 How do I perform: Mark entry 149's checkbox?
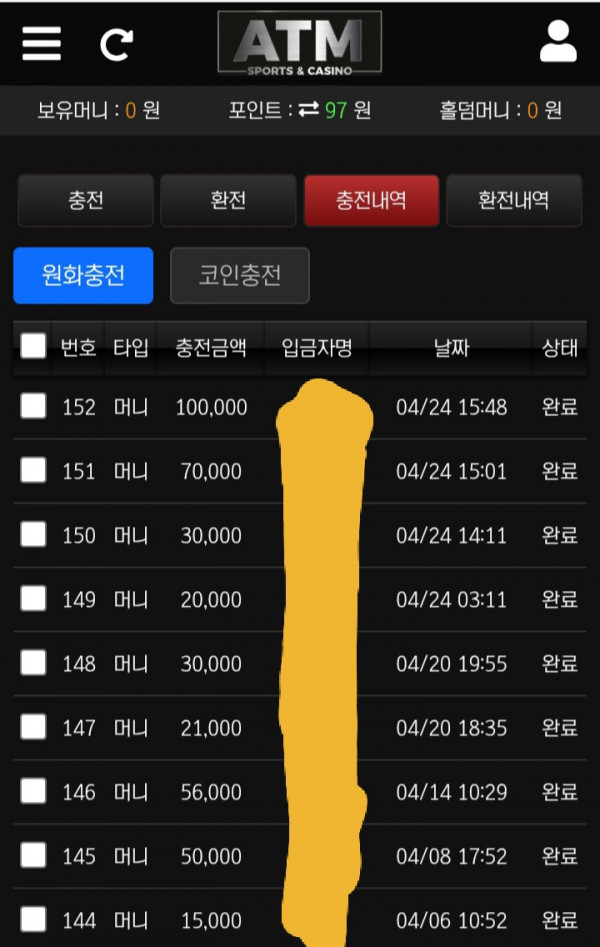pos(34,598)
